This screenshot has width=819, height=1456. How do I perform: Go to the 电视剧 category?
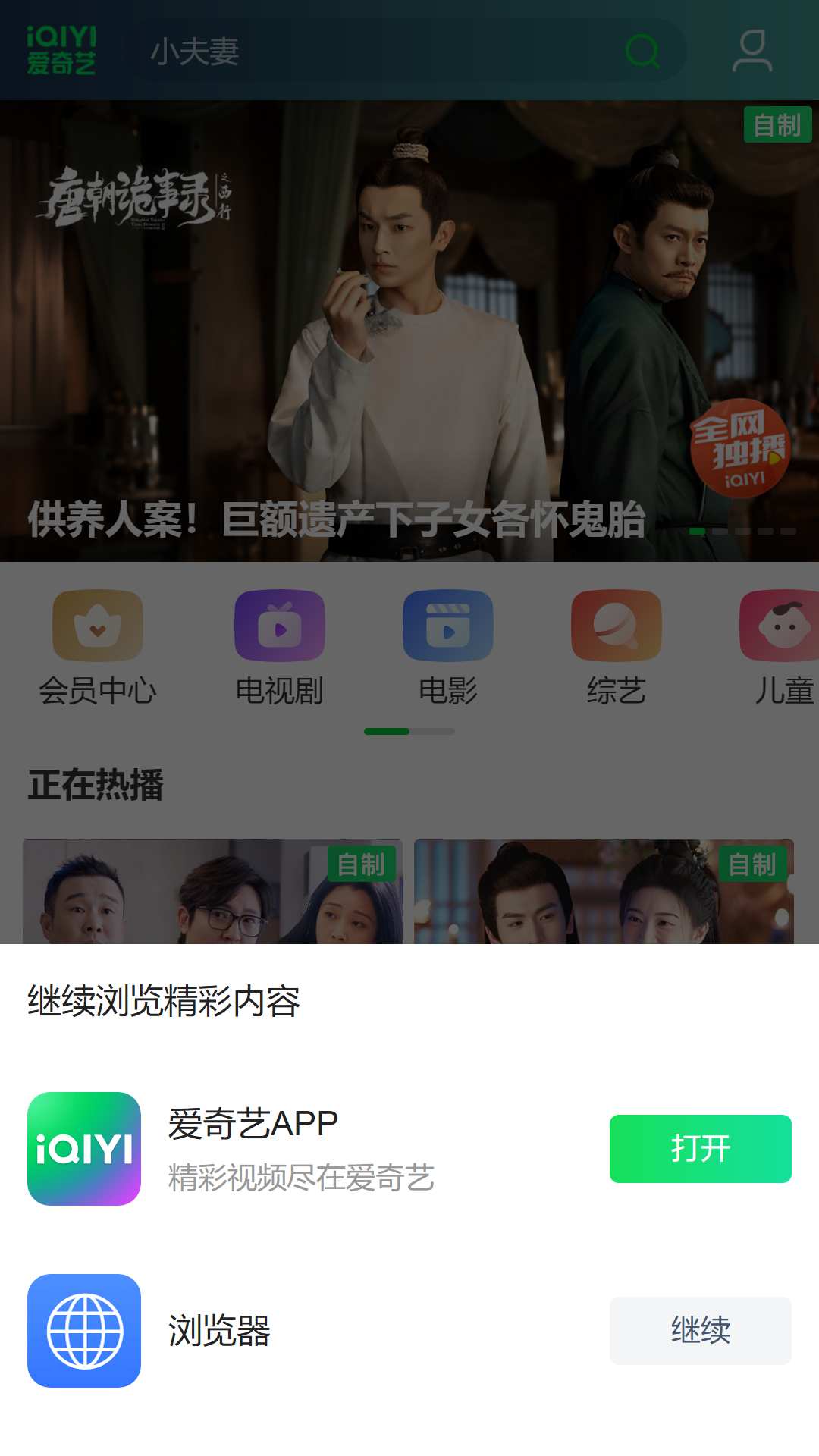(x=280, y=648)
